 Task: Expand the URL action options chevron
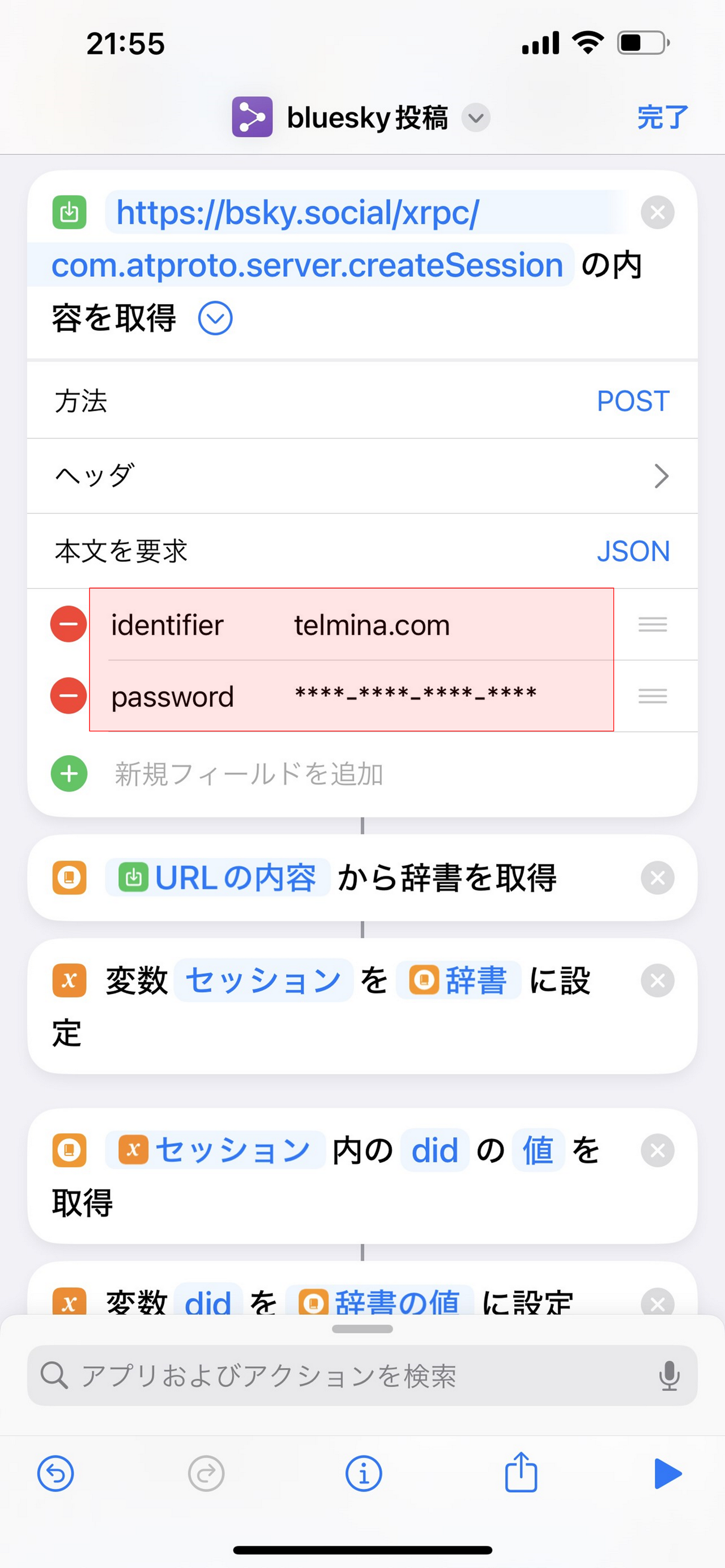point(214,317)
